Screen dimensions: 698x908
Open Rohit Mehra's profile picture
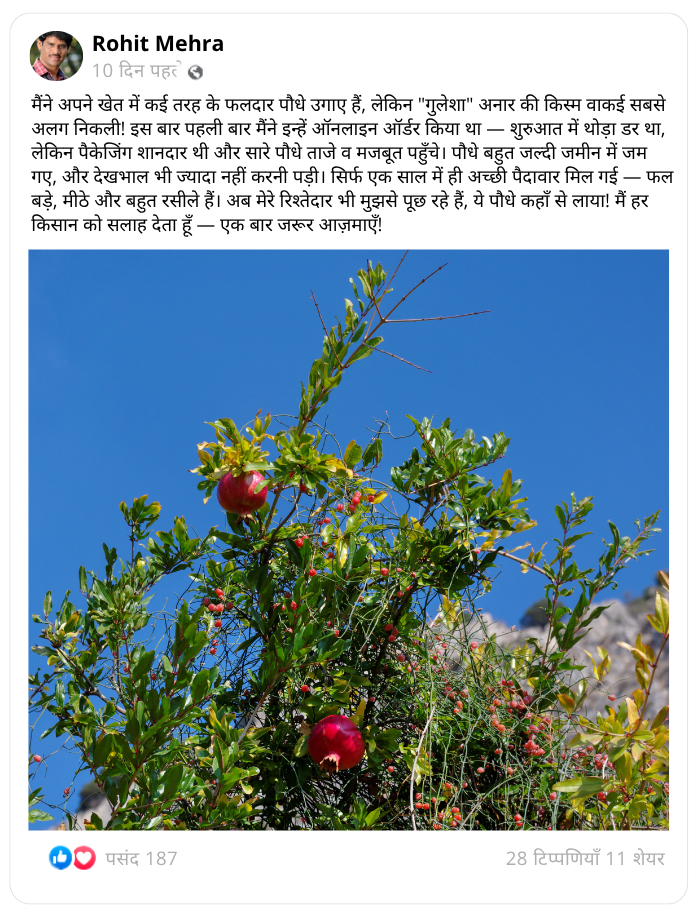coord(56,56)
